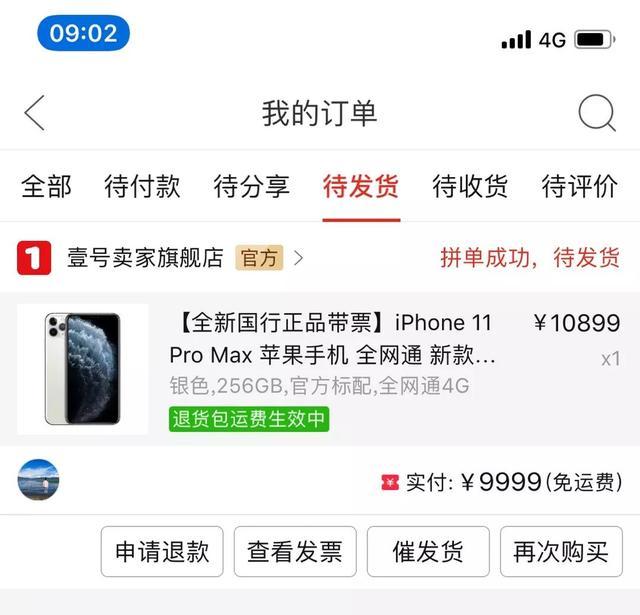The width and height of the screenshot is (640, 615).
Task: Open order search magnifier
Action: [x=597, y=113]
